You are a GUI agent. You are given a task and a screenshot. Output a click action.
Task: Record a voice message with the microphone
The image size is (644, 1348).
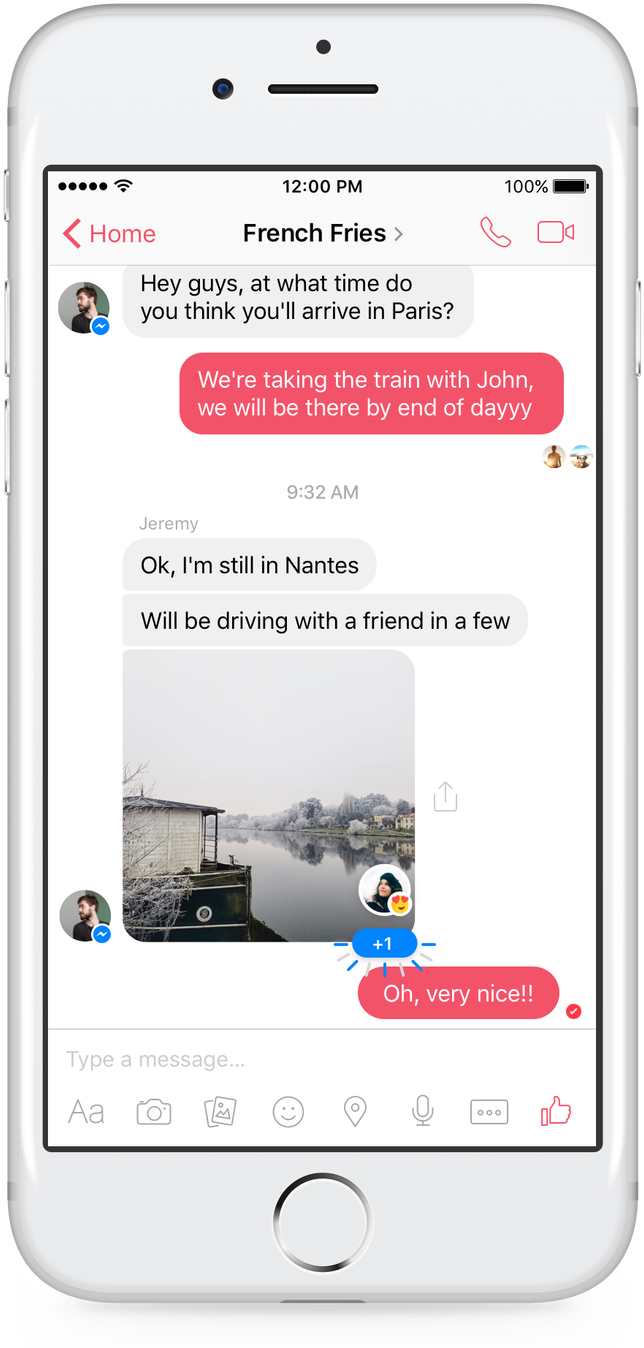tap(422, 1112)
